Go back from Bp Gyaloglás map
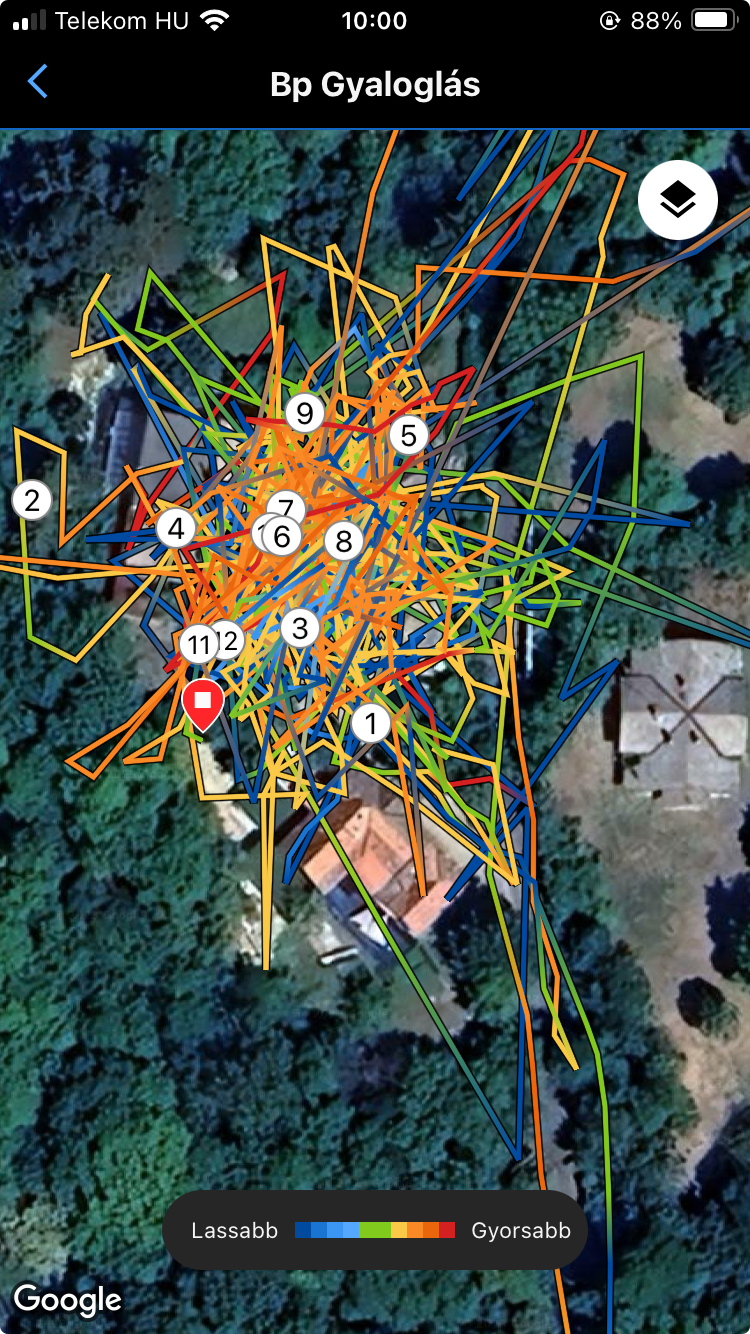 pos(38,82)
